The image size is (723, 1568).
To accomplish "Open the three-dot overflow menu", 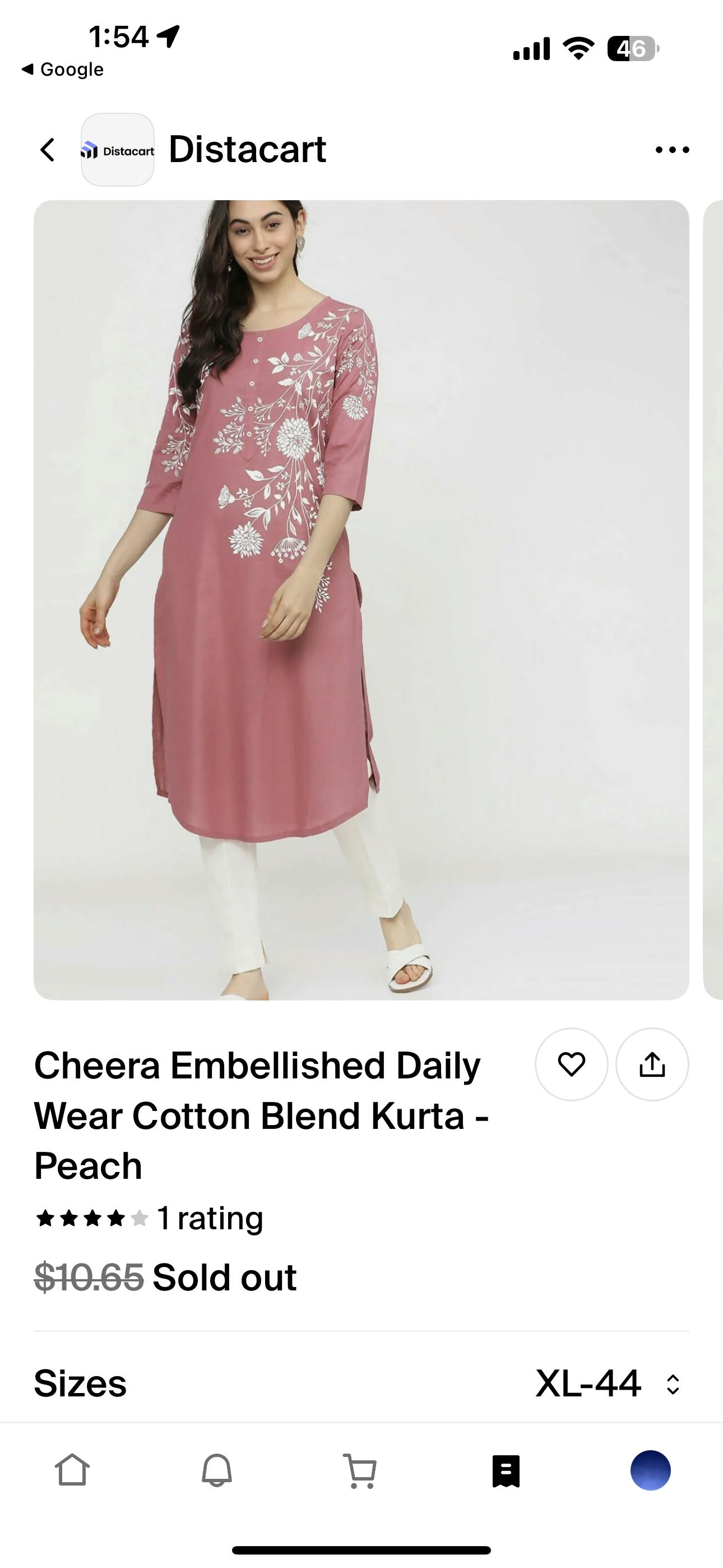I will 672,150.
